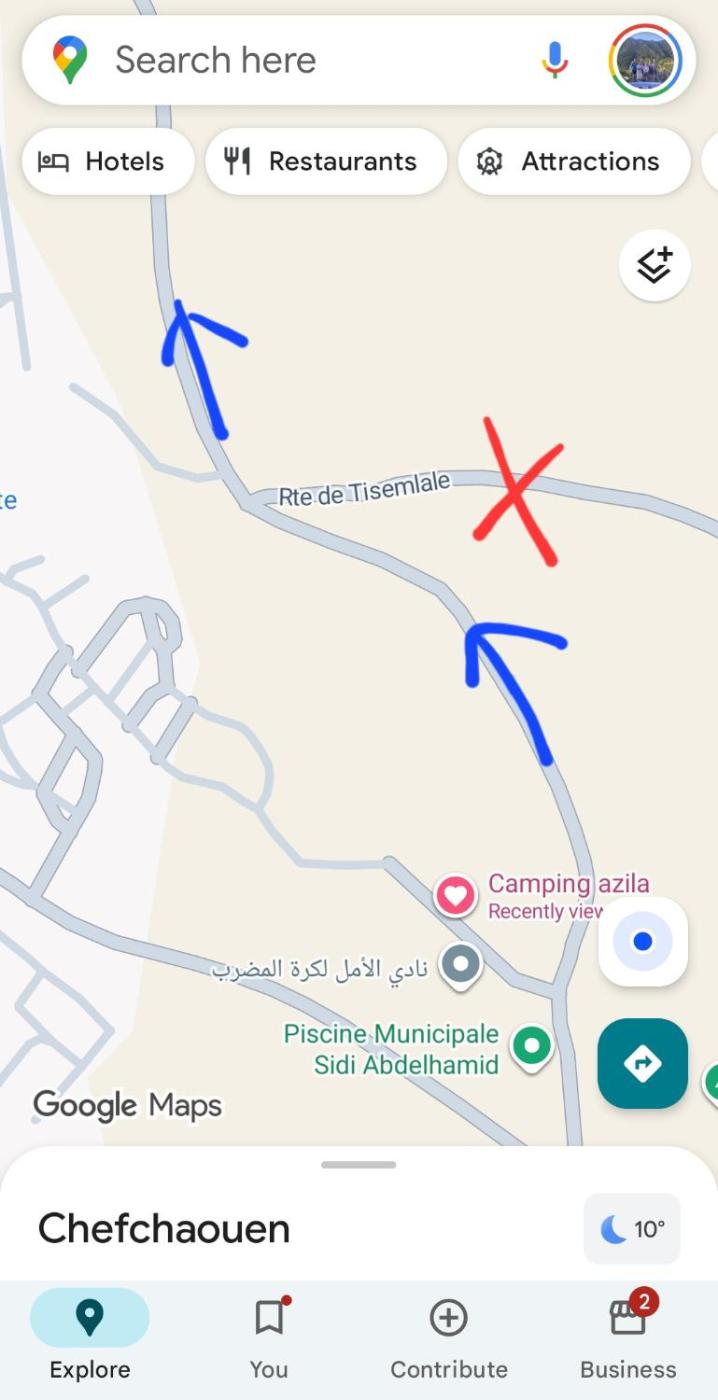Open the weather 10° chip
The width and height of the screenshot is (718, 1400).
point(632,1228)
